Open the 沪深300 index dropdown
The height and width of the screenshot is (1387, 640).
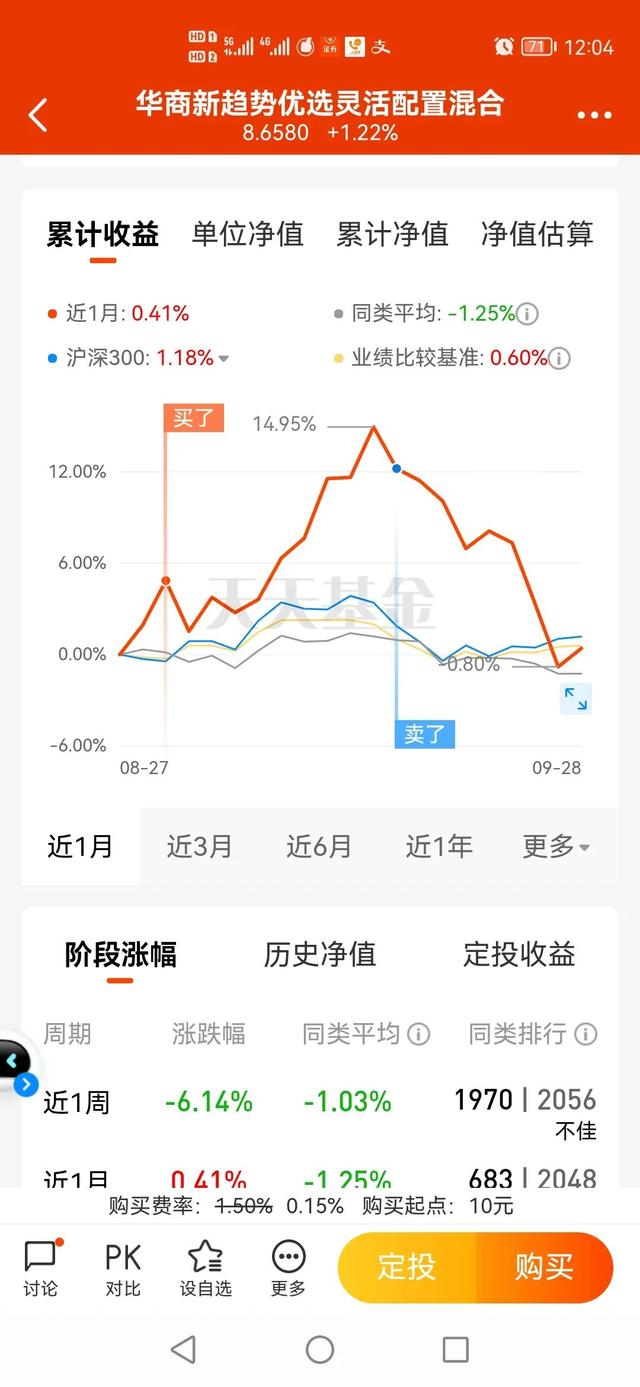[x=223, y=358]
